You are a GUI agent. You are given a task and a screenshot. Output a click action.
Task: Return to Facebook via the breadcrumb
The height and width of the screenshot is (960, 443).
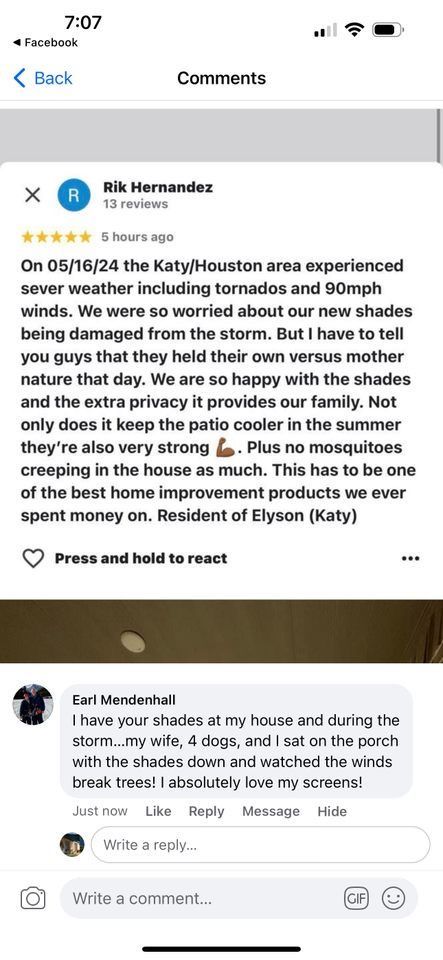point(45,42)
